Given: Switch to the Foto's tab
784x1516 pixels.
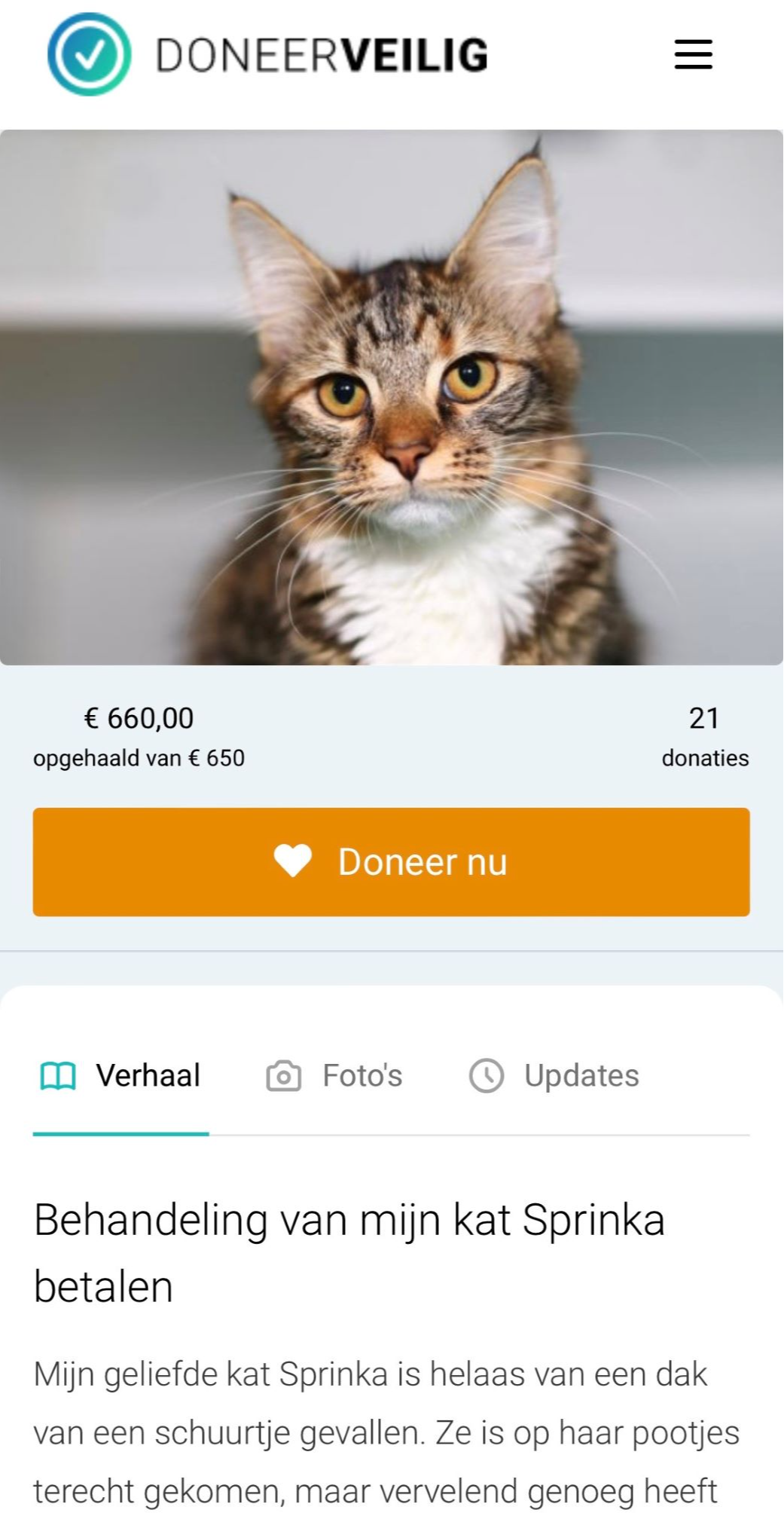Looking at the screenshot, I should (x=335, y=1075).
